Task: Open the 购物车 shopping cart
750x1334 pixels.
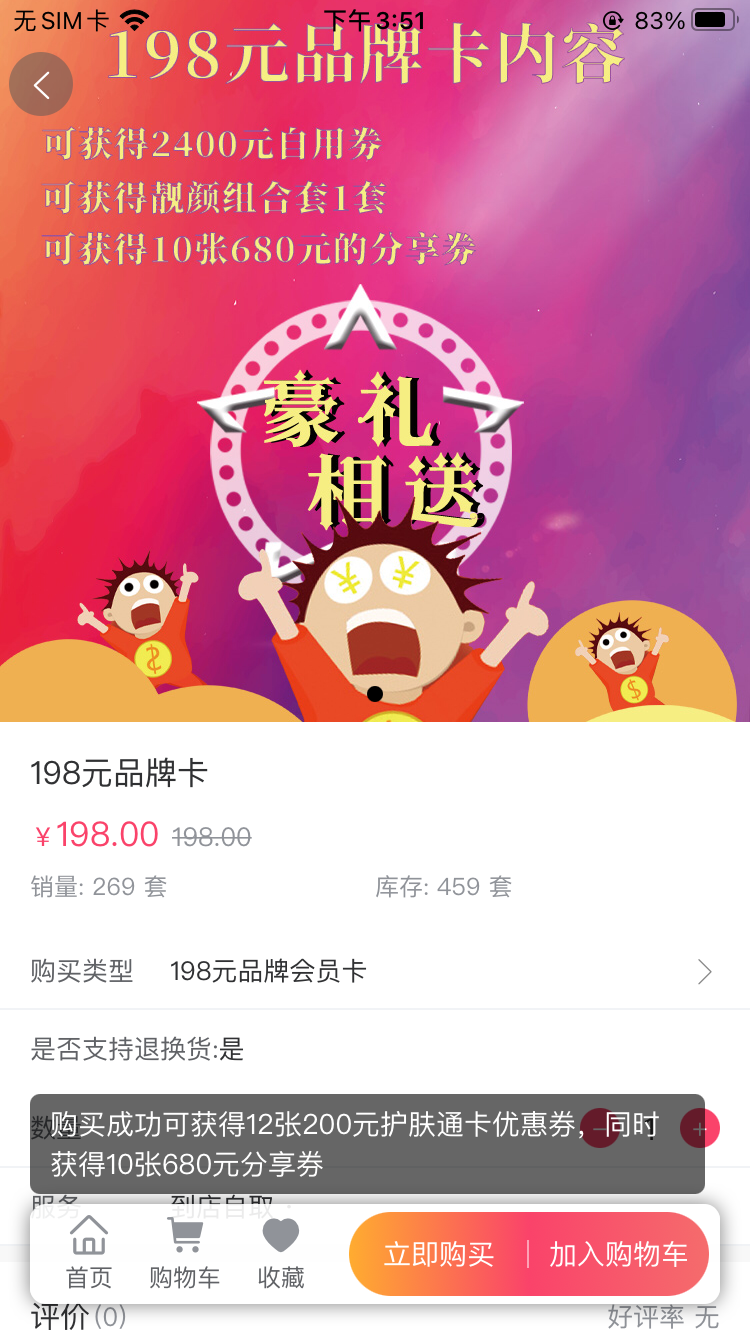Action: point(184,1252)
